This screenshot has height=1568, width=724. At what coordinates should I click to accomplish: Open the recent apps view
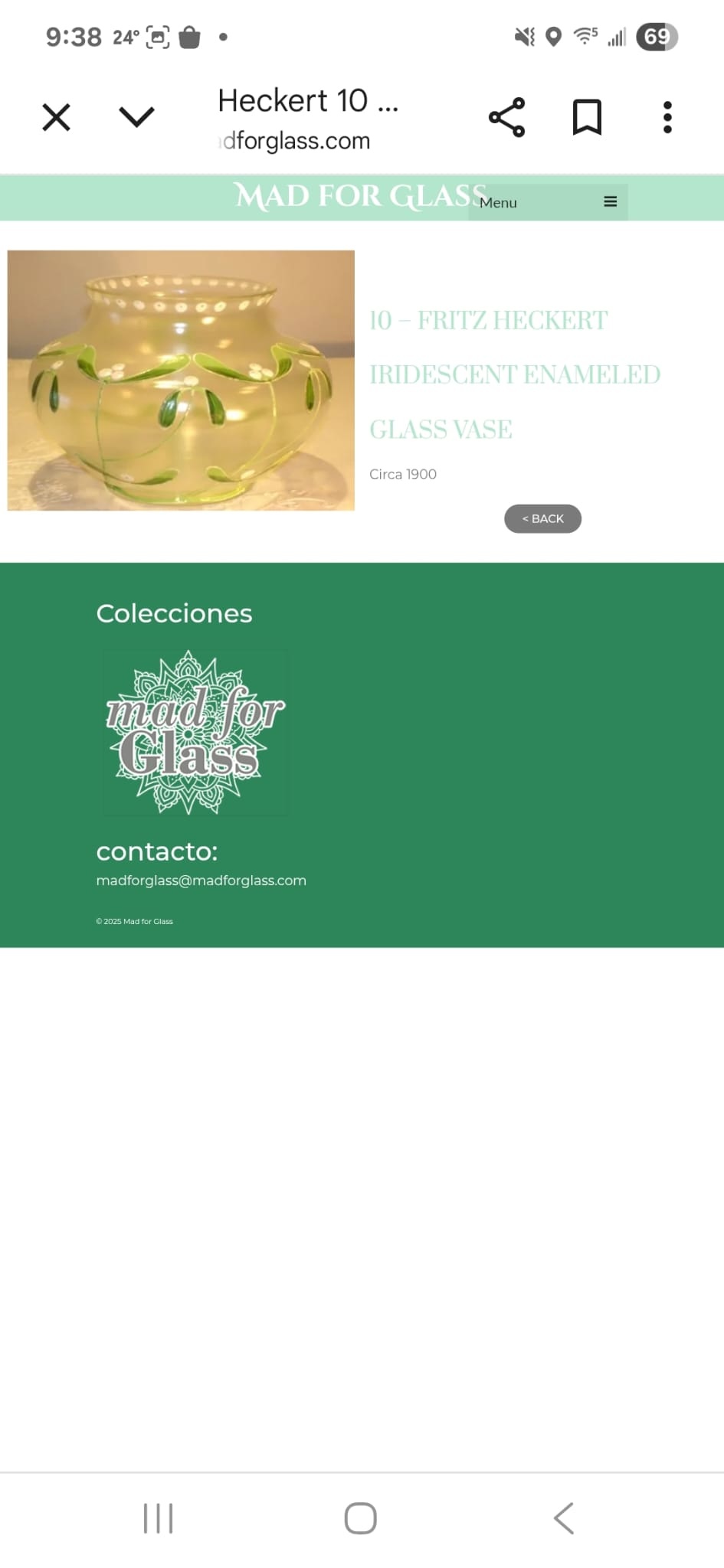tap(158, 1518)
